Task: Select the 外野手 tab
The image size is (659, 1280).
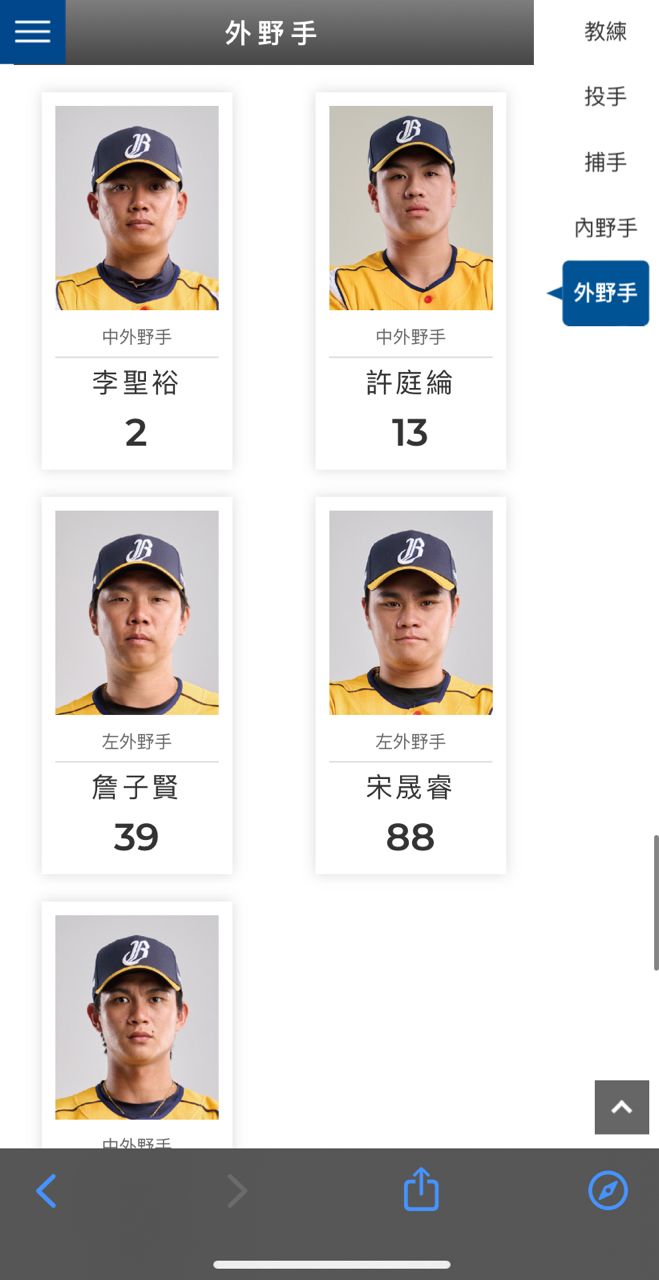Action: 605,293
